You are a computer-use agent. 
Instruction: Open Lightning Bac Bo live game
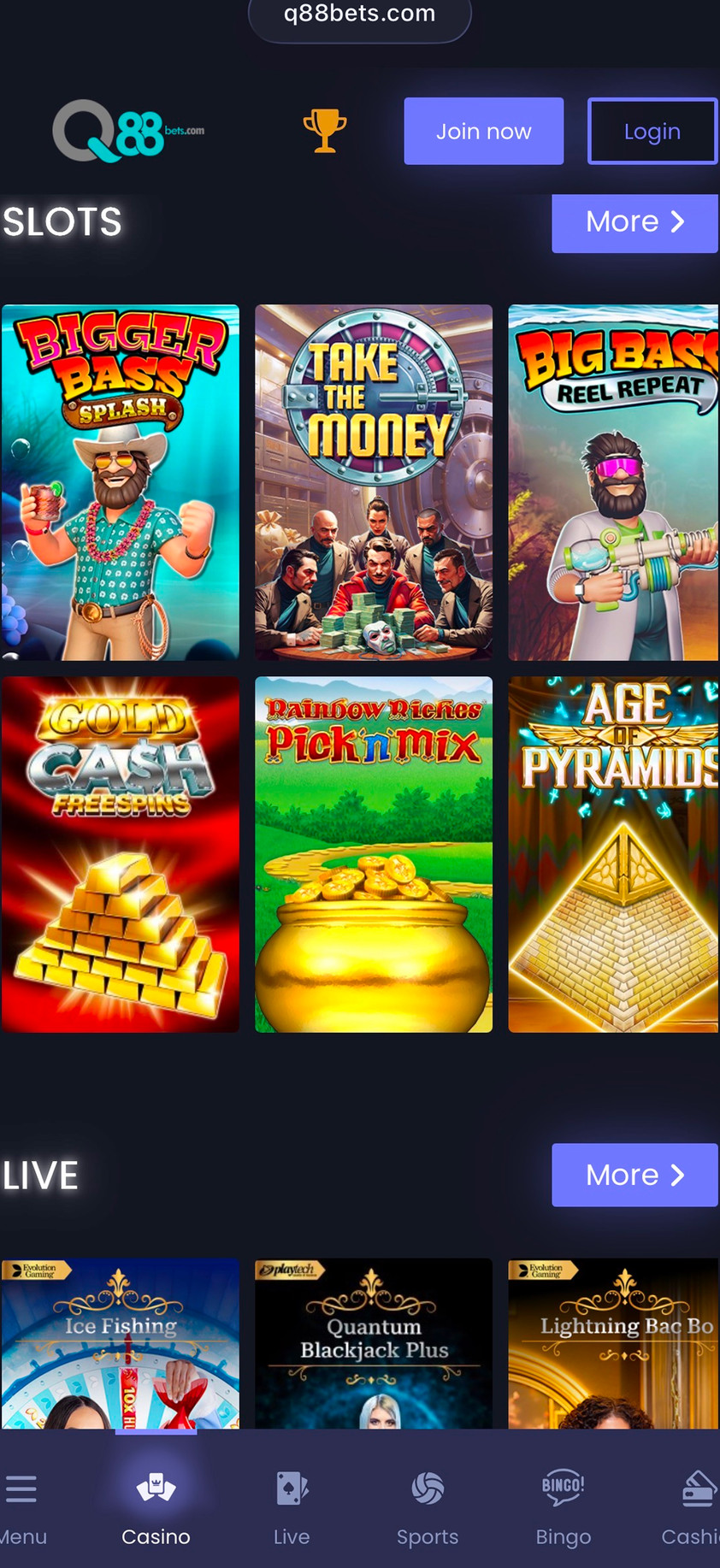613,1342
